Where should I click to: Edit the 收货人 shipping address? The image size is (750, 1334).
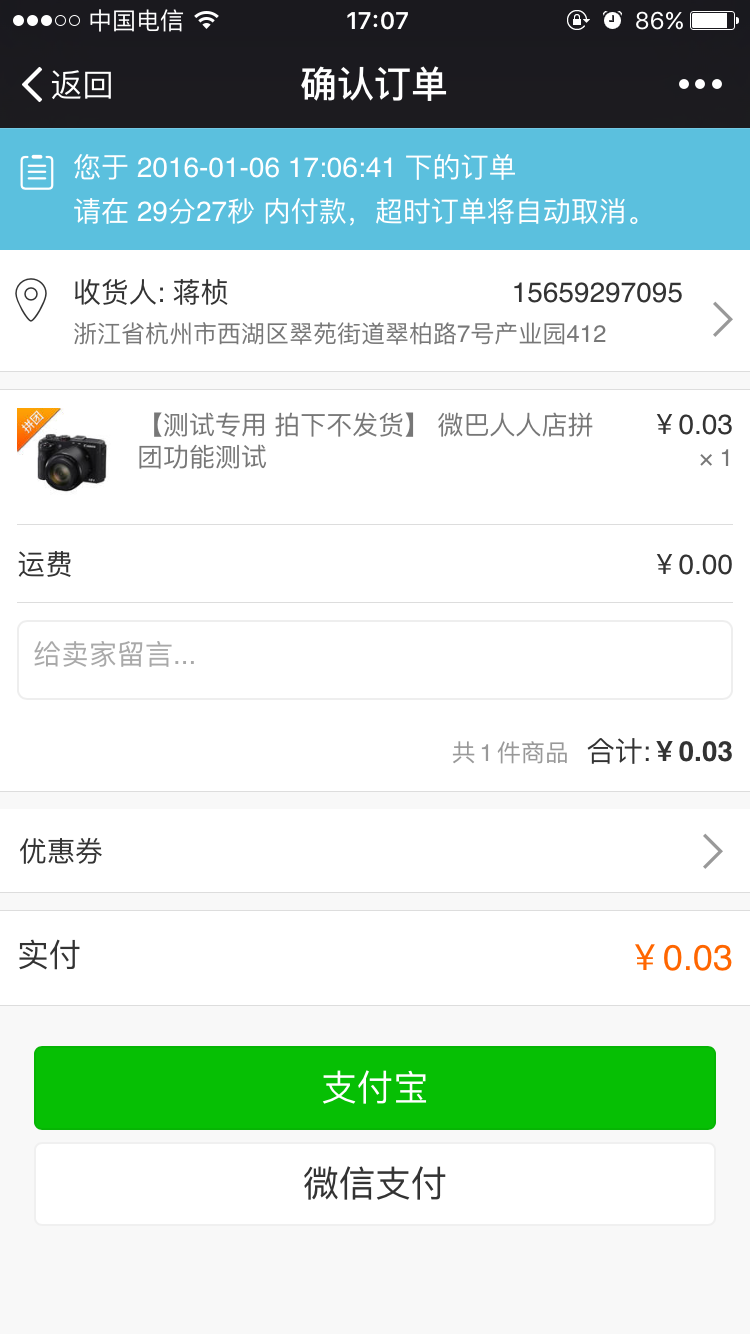click(x=374, y=311)
